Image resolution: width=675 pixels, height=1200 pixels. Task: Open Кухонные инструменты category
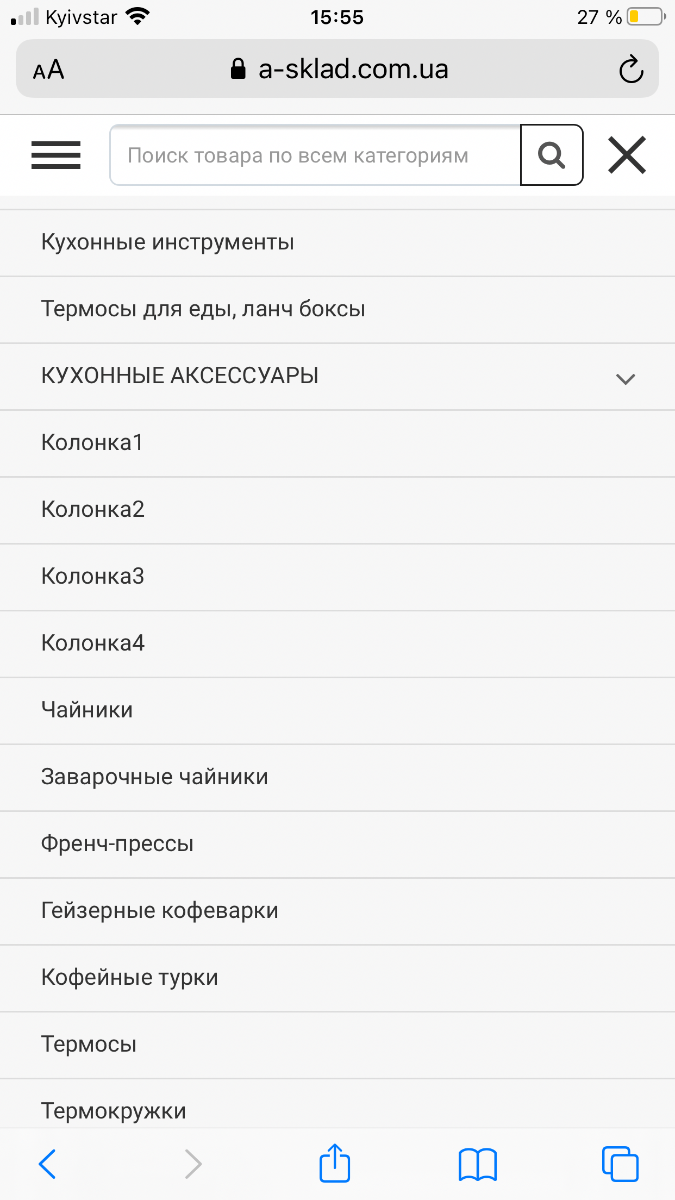pos(337,243)
